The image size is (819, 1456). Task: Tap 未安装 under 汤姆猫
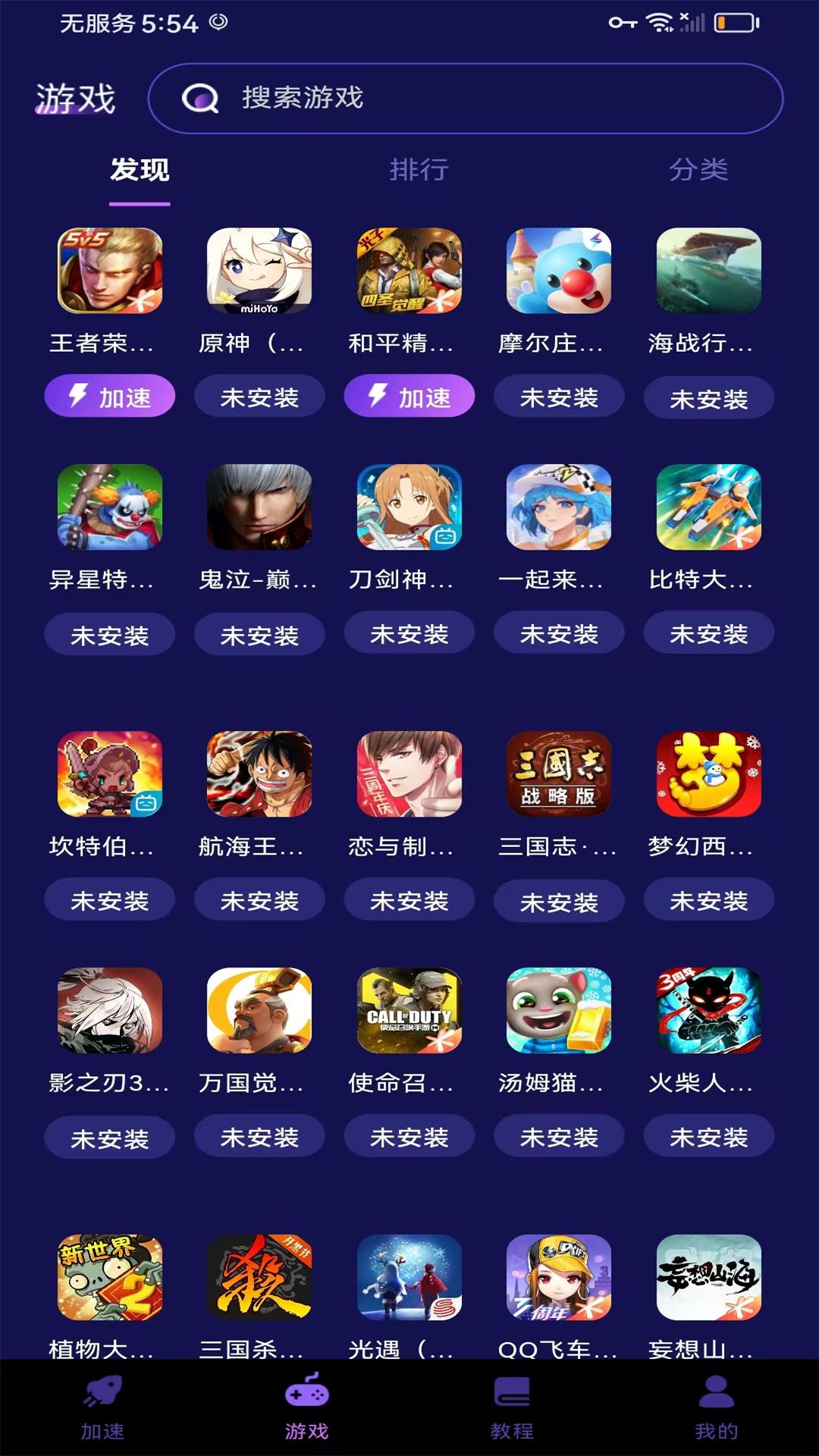[559, 1137]
